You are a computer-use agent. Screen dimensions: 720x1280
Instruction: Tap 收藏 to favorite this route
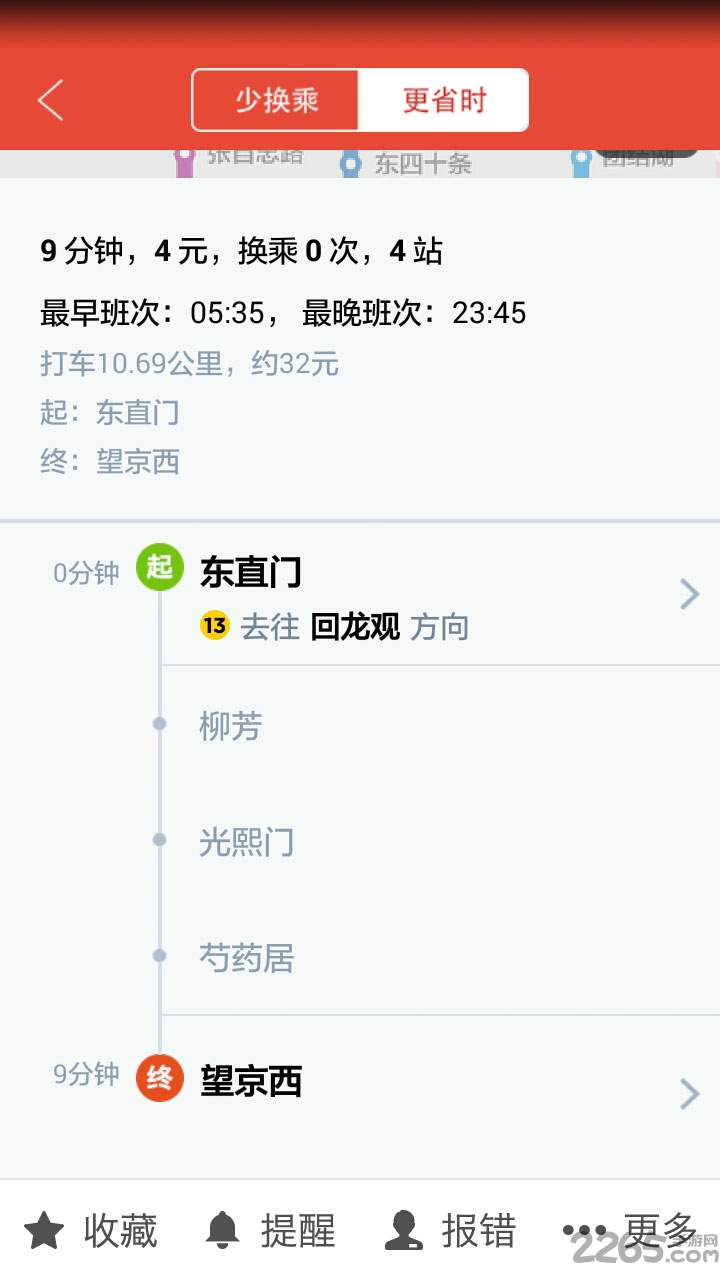92,1231
